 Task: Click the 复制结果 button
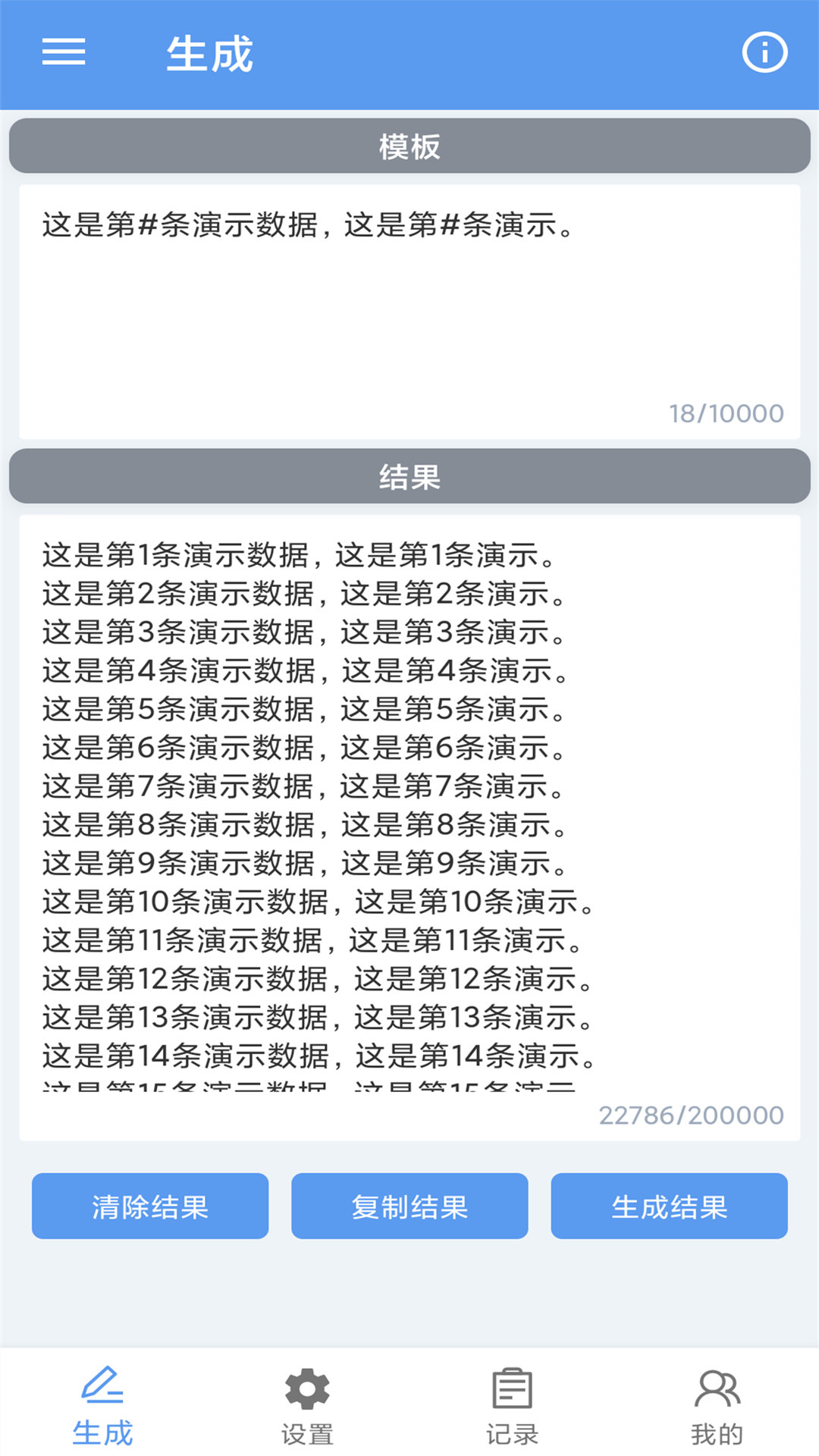pos(409,1207)
